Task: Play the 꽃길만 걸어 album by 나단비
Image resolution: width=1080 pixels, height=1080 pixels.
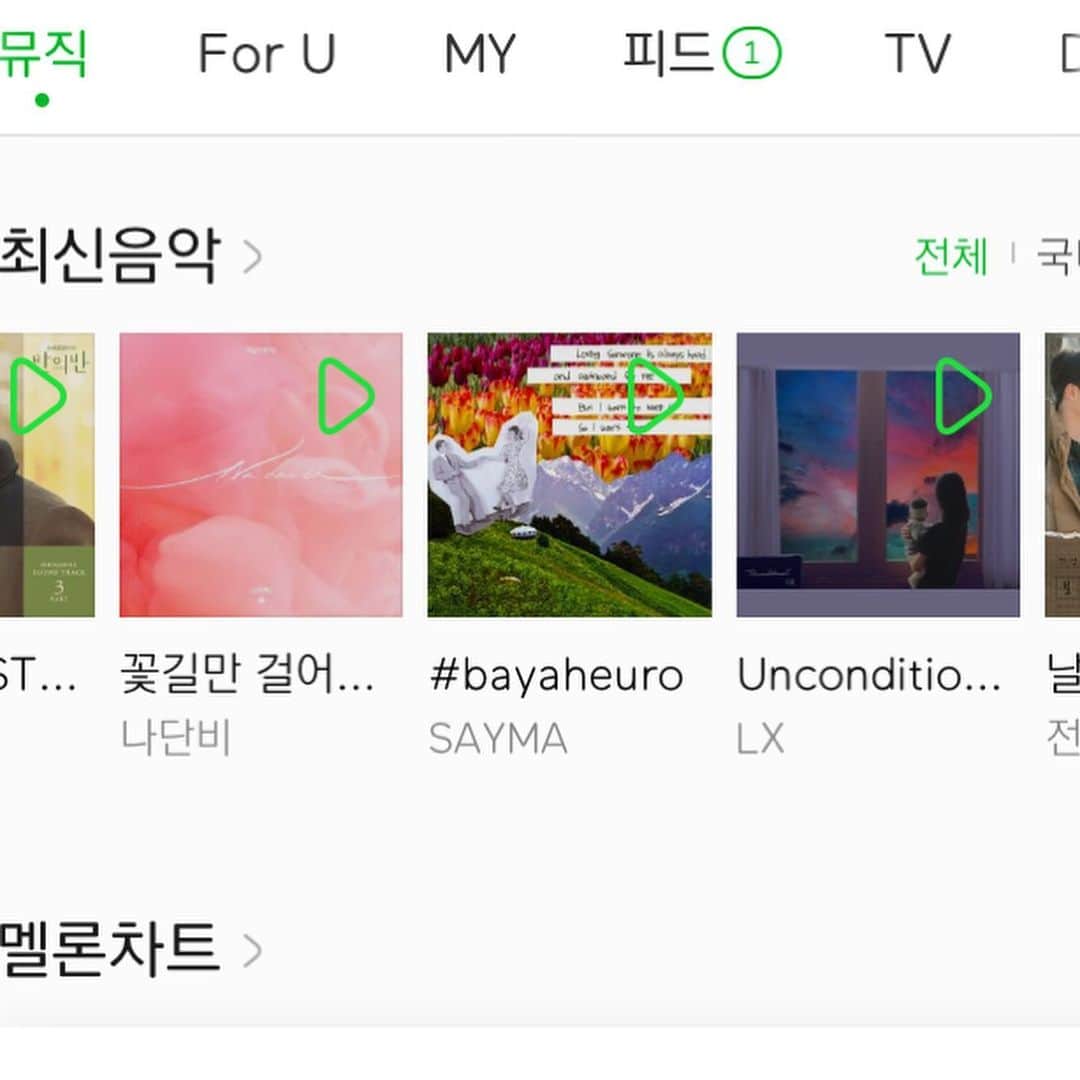Action: tap(346, 397)
